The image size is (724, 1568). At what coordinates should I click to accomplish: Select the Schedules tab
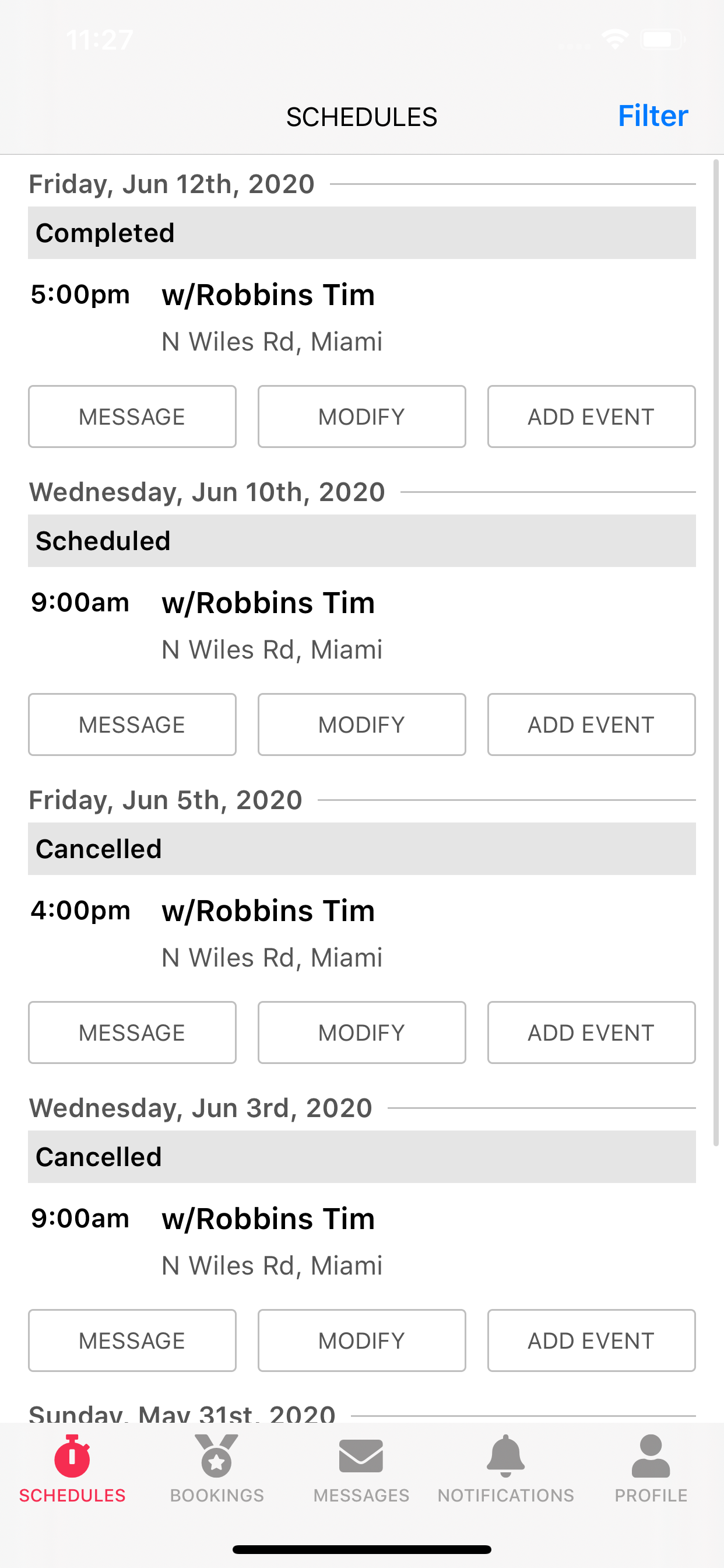[x=72, y=1469]
